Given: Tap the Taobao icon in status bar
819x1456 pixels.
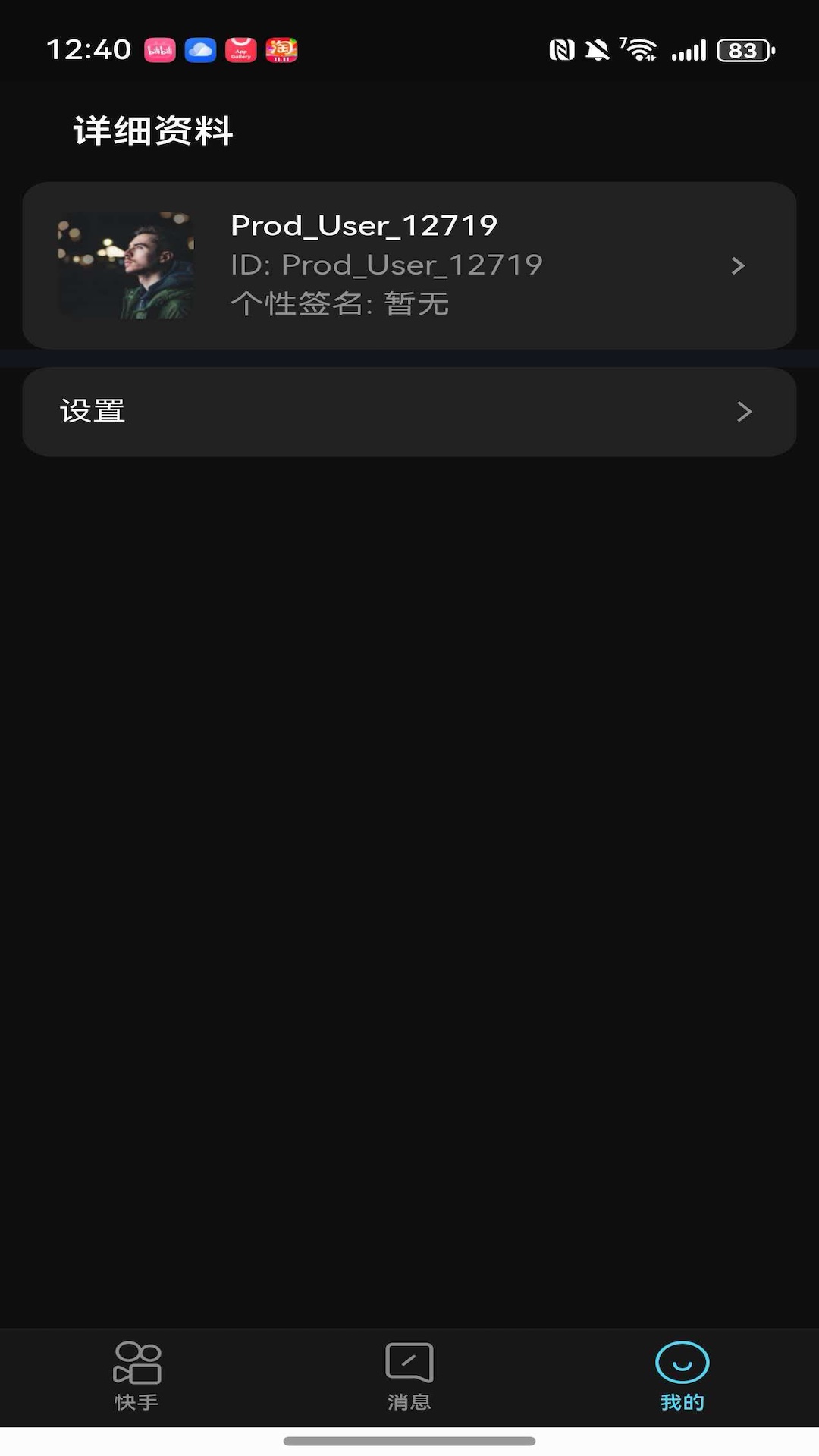Looking at the screenshot, I should click(x=282, y=51).
